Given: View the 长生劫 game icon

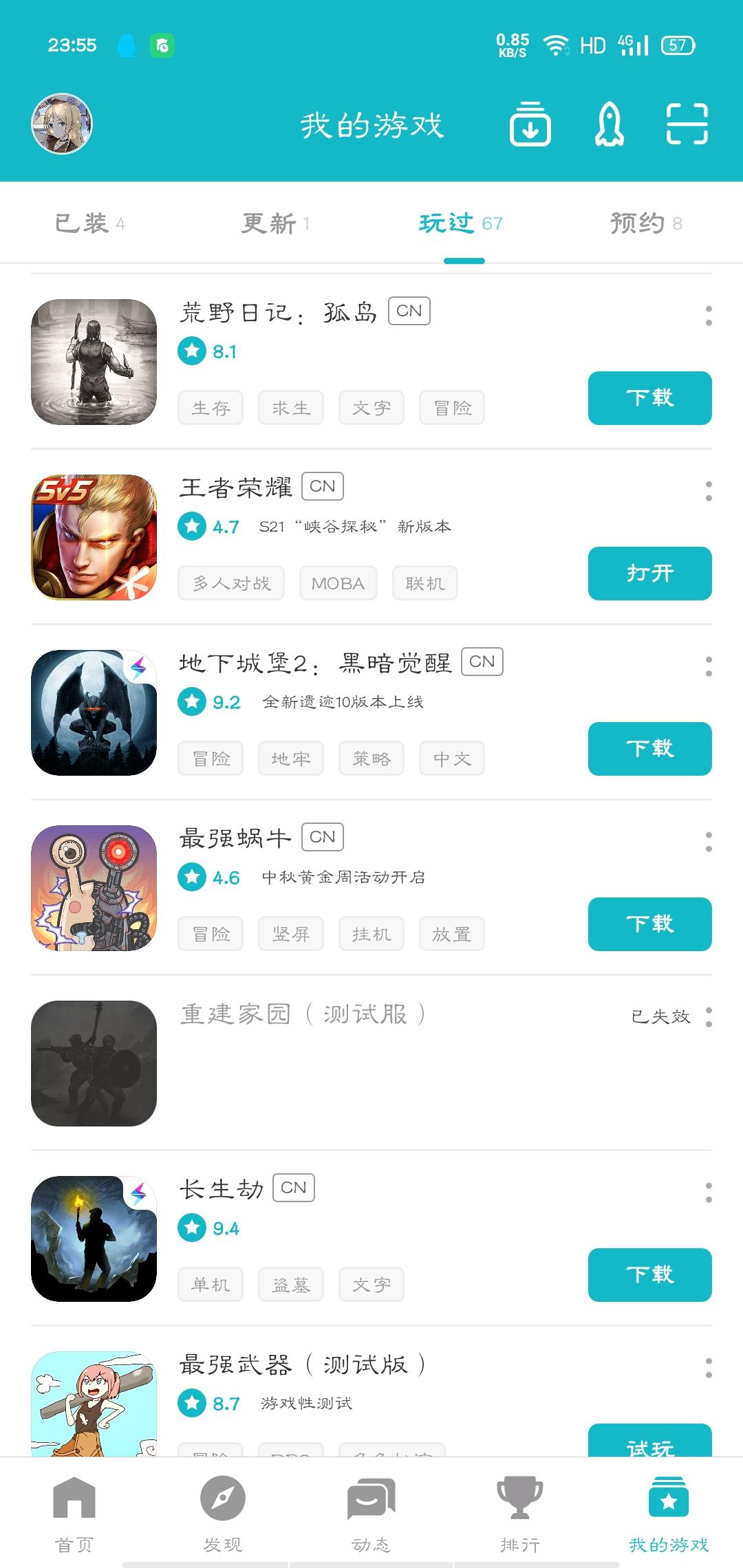Looking at the screenshot, I should (x=94, y=1239).
